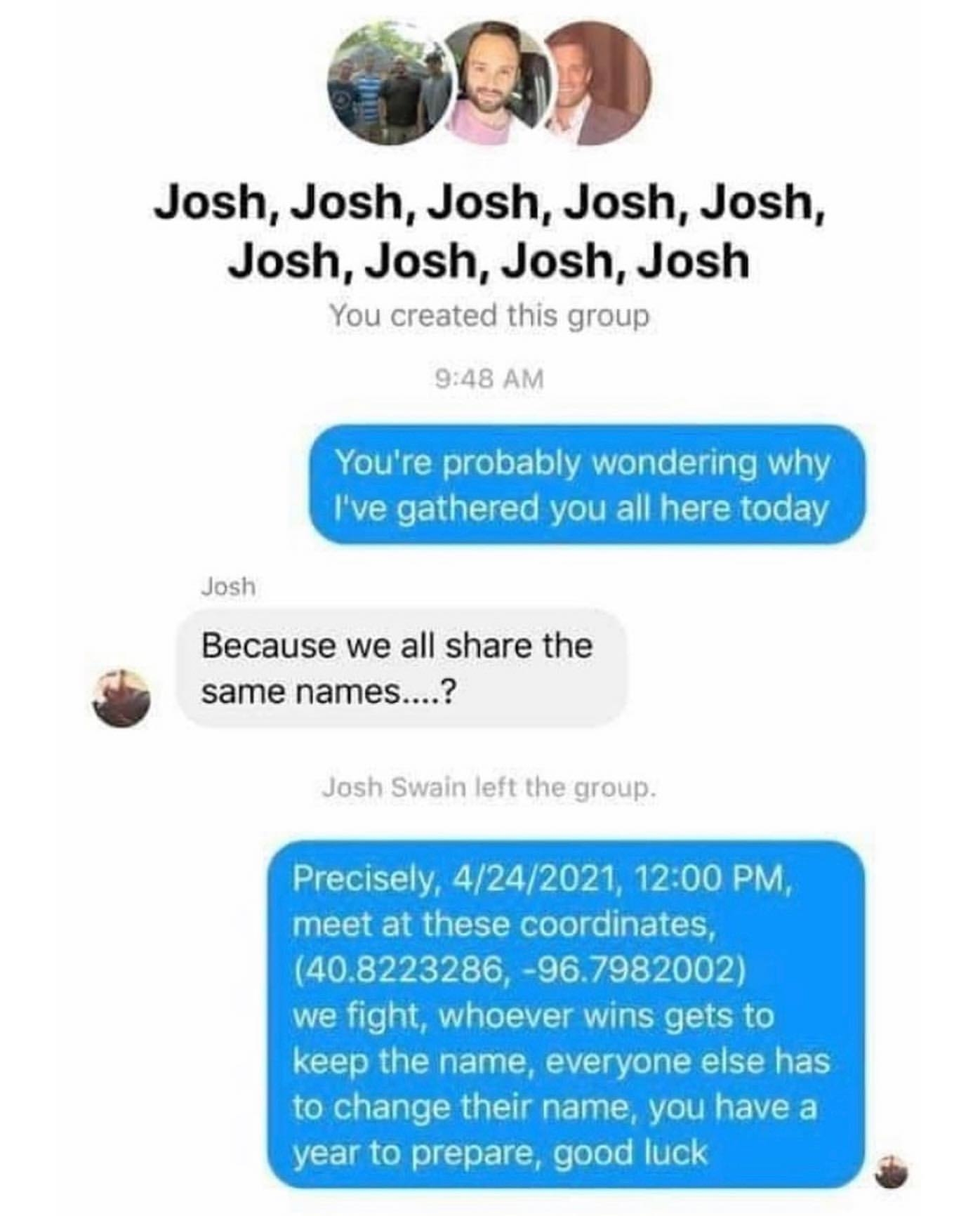Open the Josh group name header
The width and height of the screenshot is (980, 1216).
coord(489,231)
